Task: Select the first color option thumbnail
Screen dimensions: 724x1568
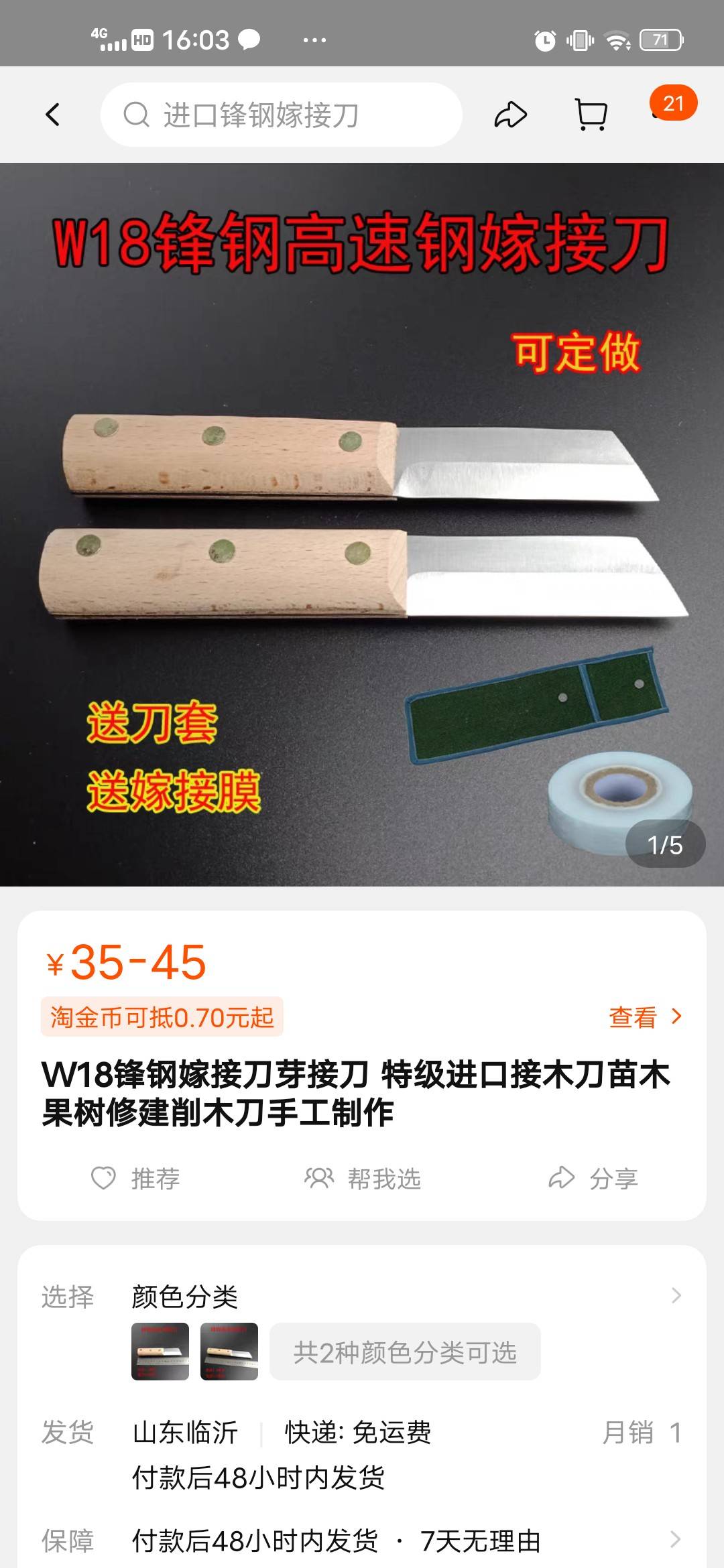Action: [x=160, y=1352]
